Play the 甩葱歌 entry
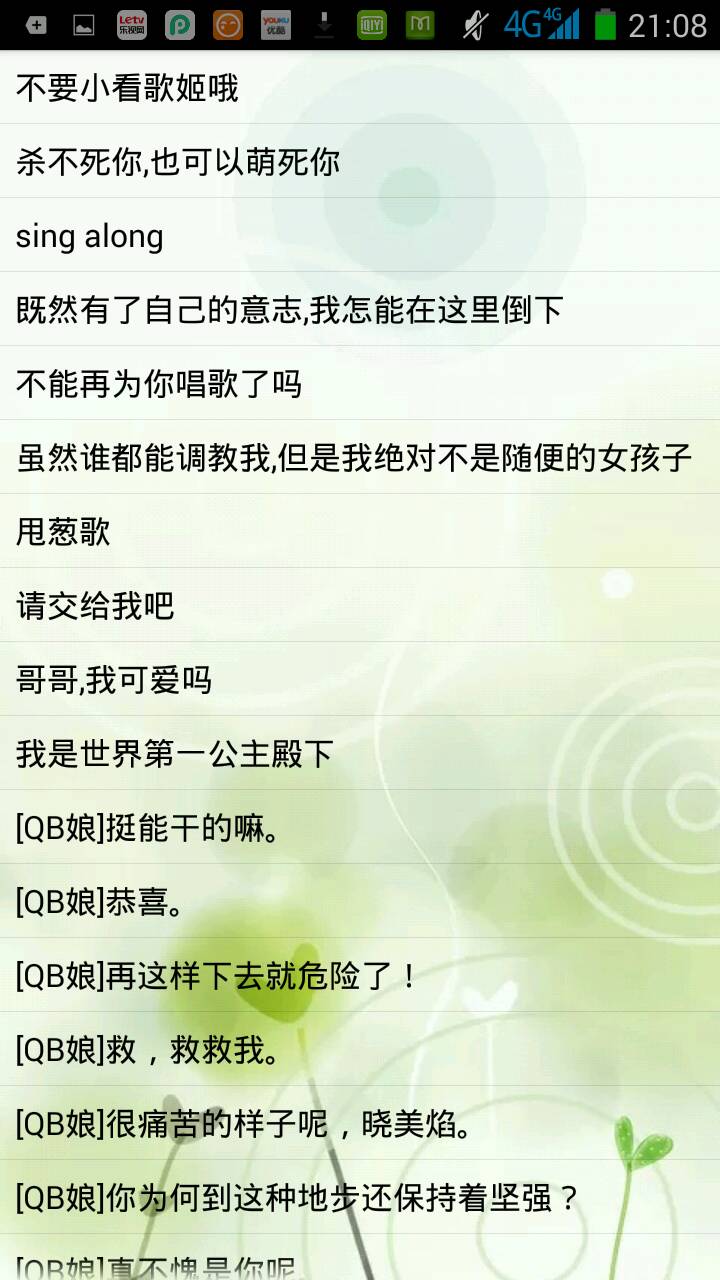This screenshot has height=1280, width=720. click(64, 532)
